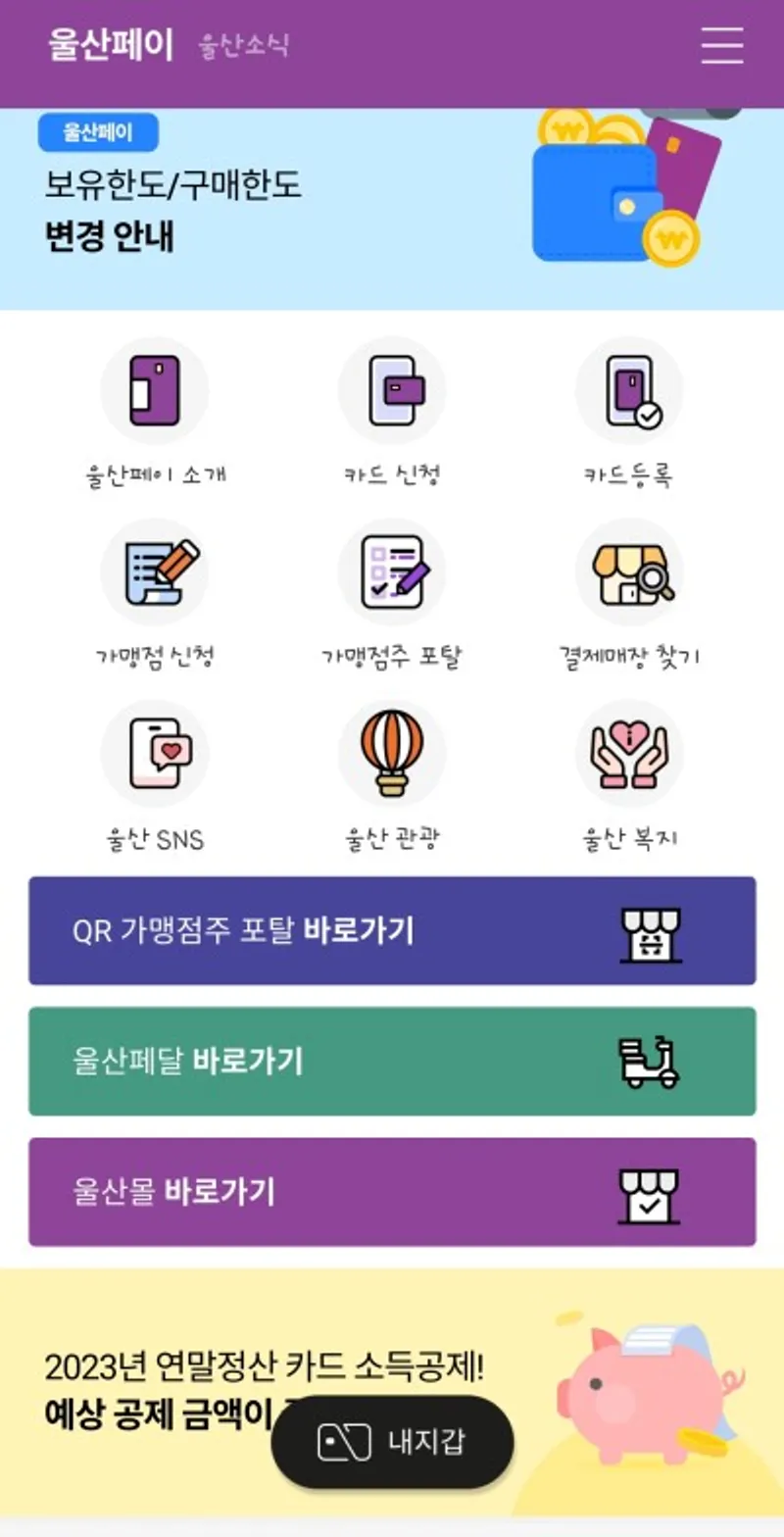Viewport: 784px width, 1537px height.
Task: Open 울산몰 바로가기
Action: coord(392,1192)
